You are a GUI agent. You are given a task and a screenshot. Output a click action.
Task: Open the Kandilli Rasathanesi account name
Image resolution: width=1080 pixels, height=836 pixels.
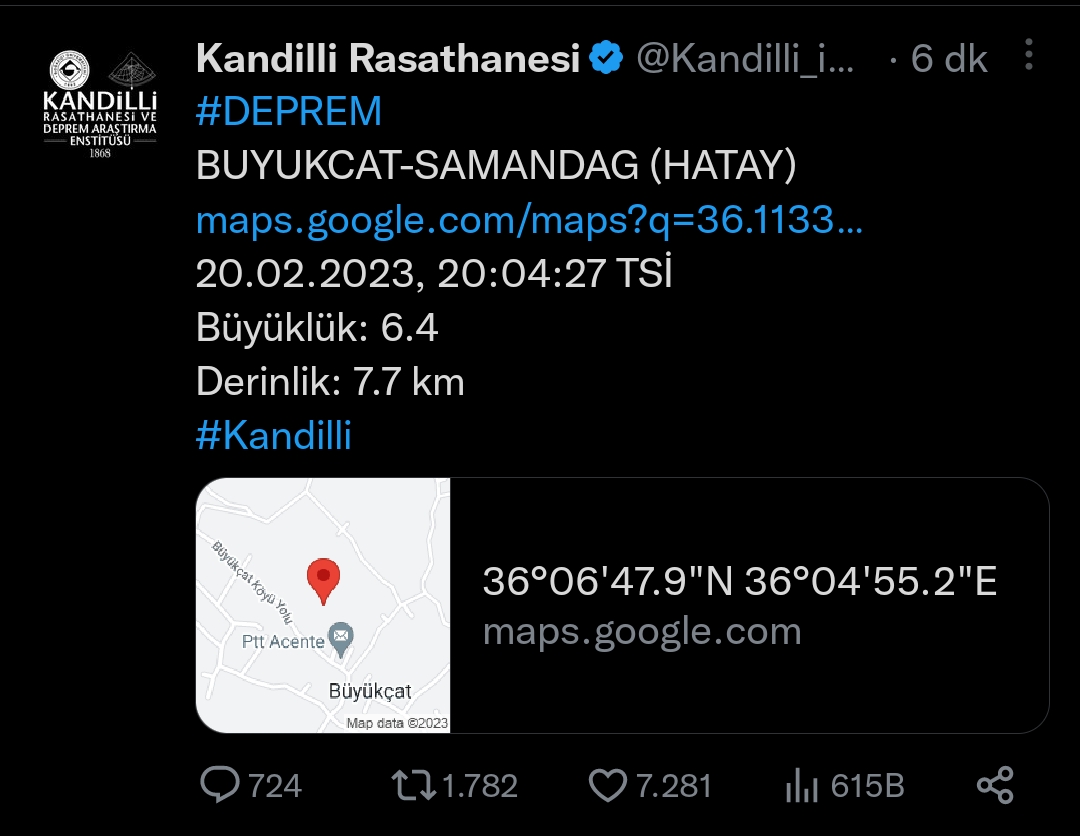click(388, 58)
